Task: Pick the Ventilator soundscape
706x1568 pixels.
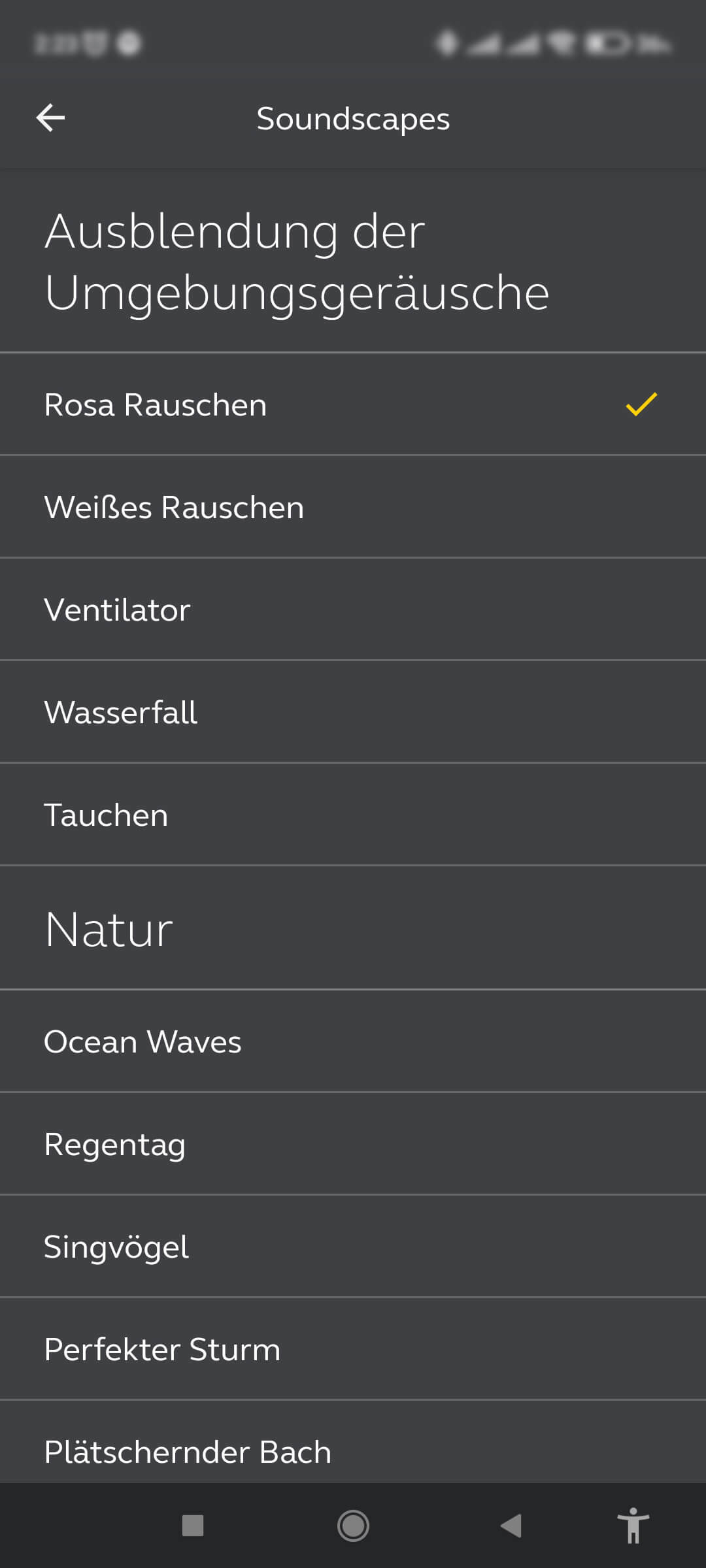Action: point(353,610)
